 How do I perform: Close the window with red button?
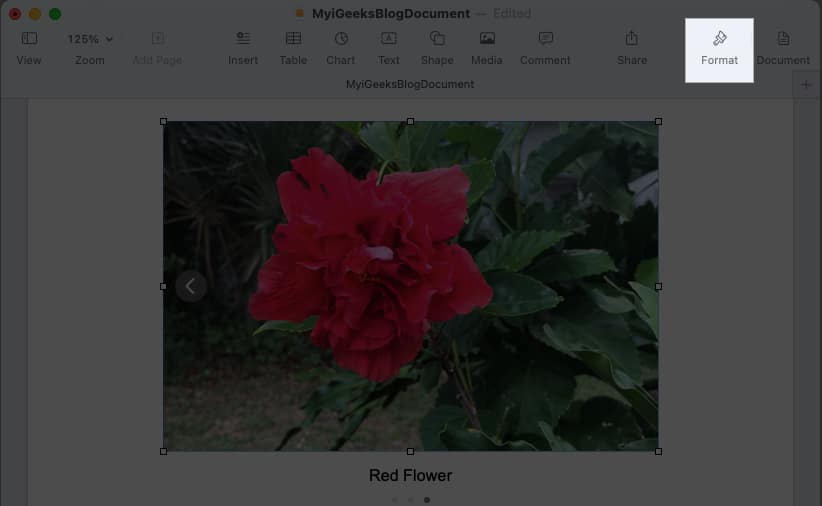(15, 14)
